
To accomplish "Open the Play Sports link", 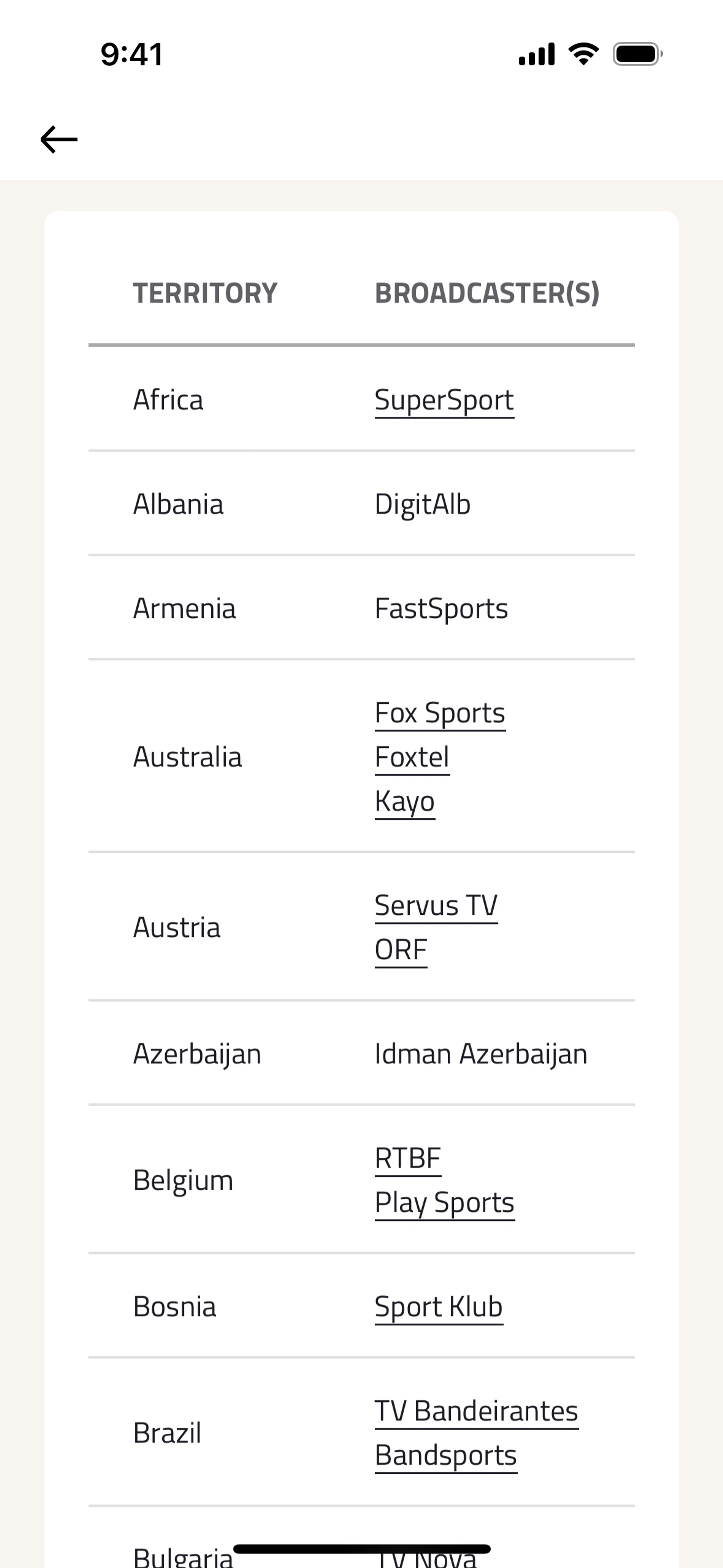I will click(x=444, y=1203).
